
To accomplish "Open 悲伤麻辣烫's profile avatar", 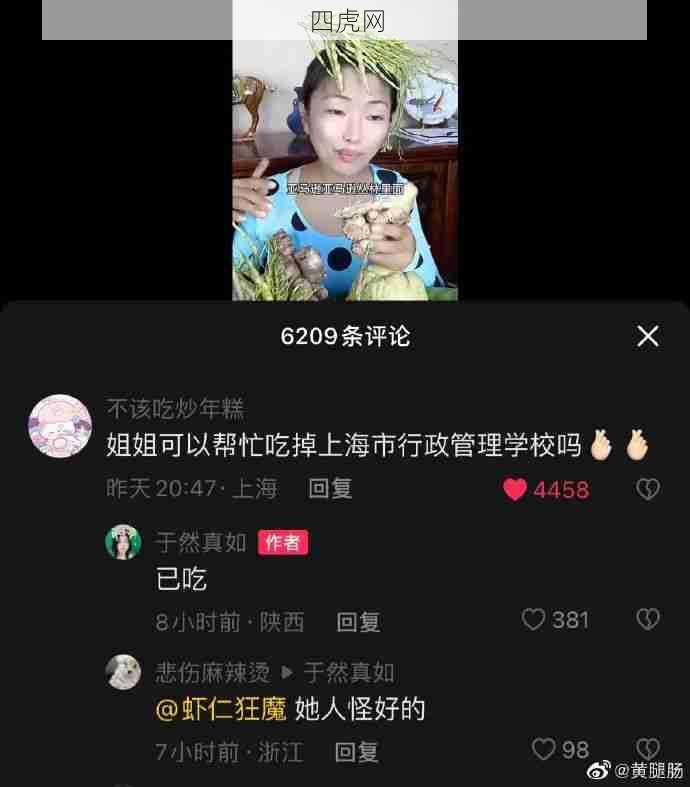I will click(x=123, y=672).
